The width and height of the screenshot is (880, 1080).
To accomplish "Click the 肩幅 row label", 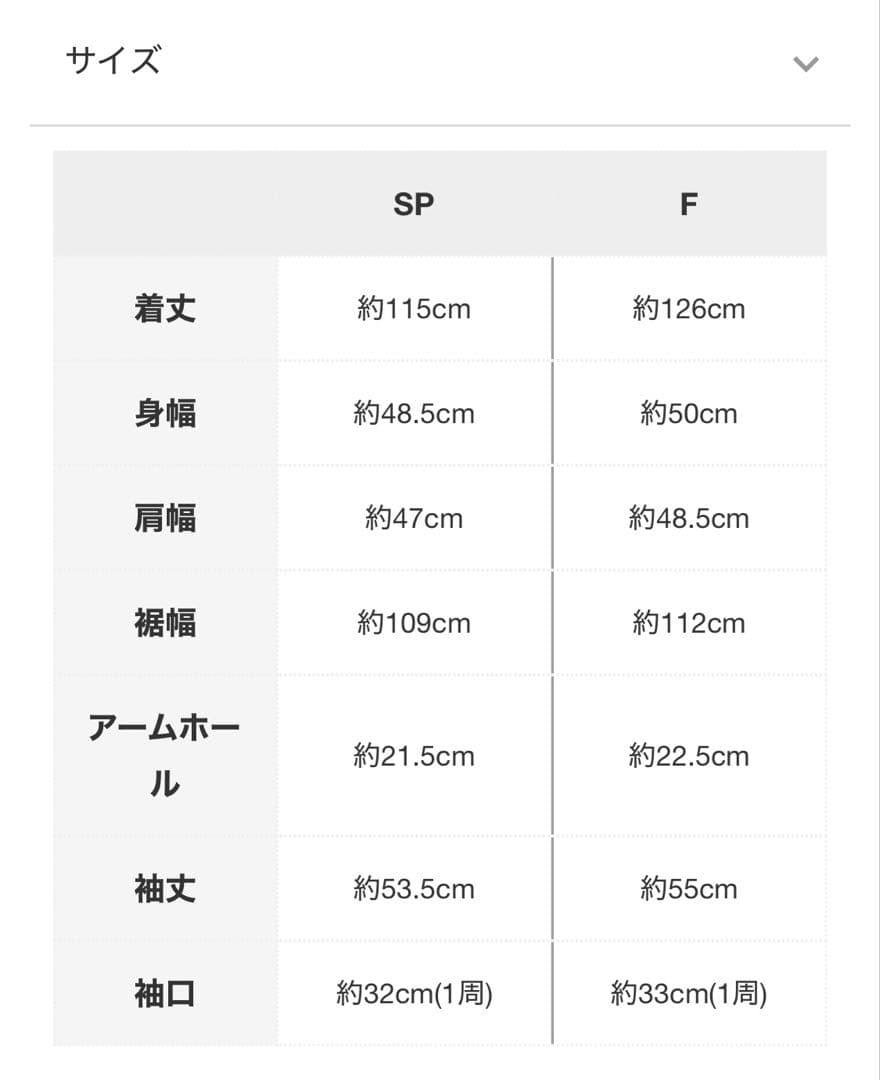I will 164,518.
